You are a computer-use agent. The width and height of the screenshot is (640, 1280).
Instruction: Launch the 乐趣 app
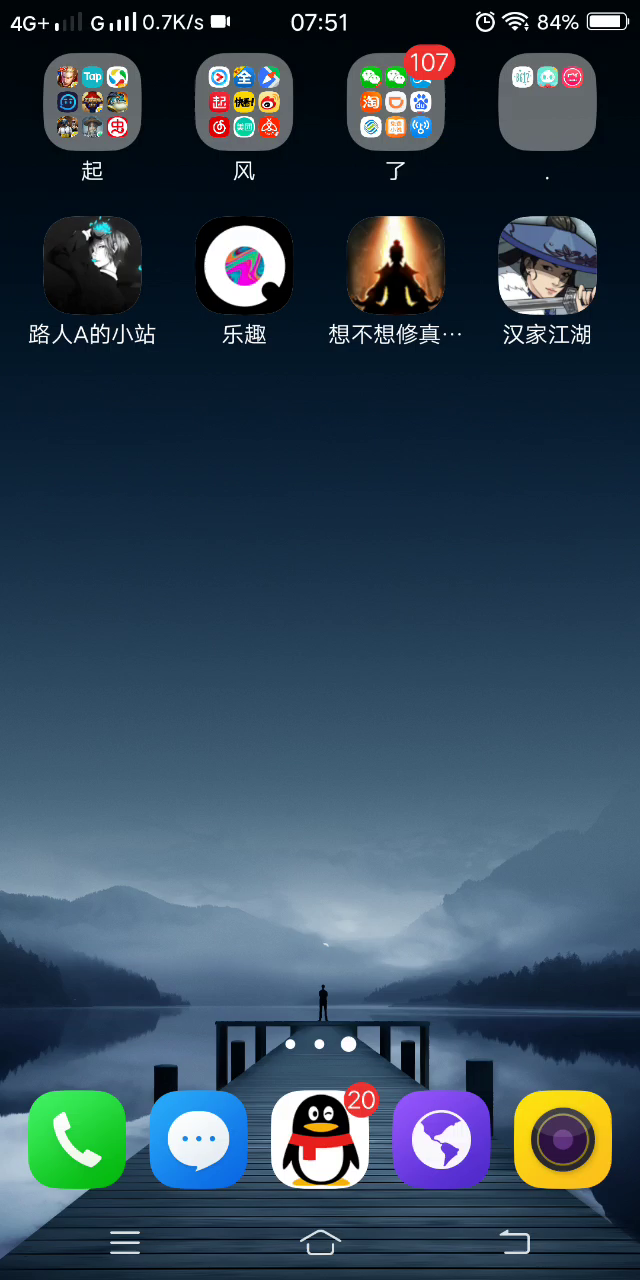244,266
